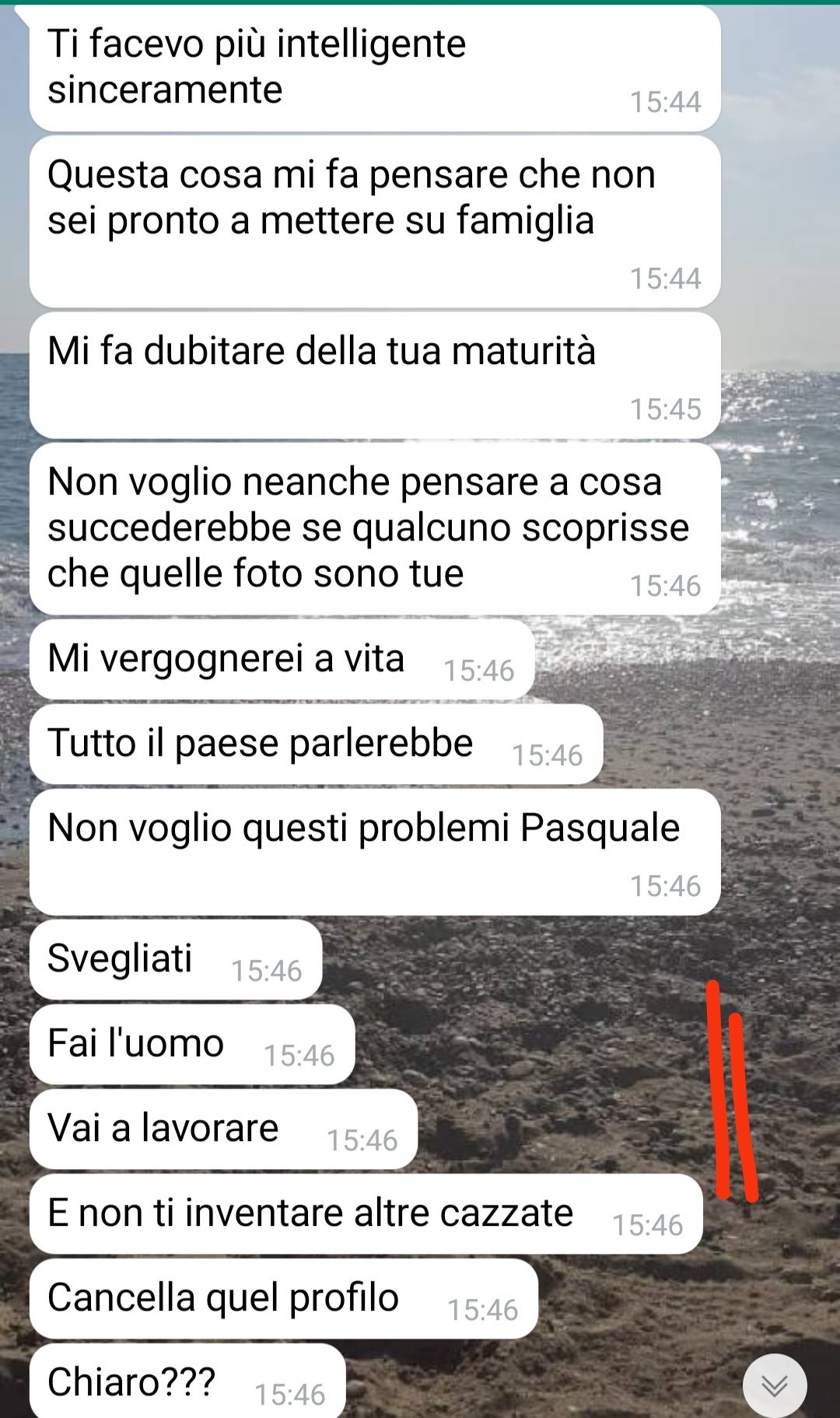Jump to latest messages with the down arrow

[774, 1385]
